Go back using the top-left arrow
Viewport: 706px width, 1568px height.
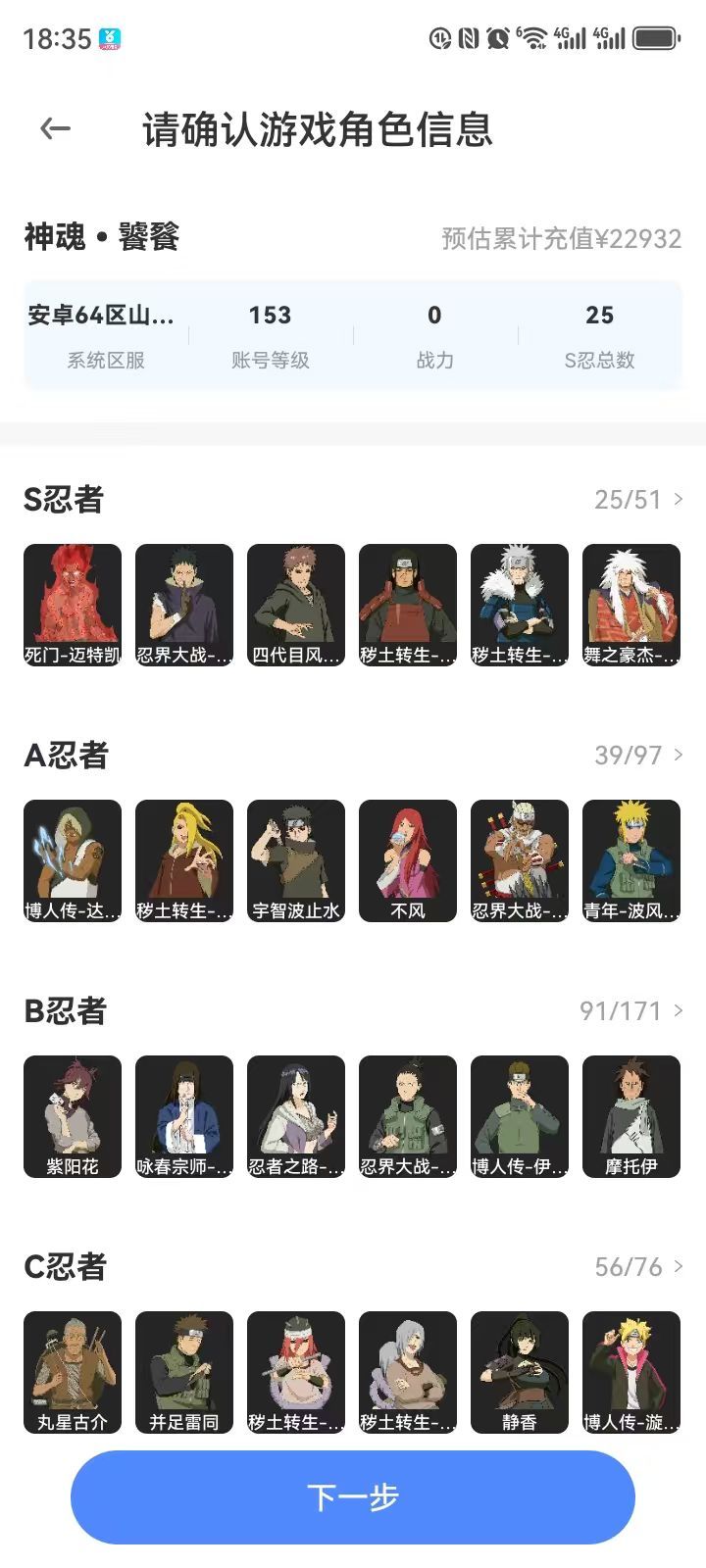[x=55, y=128]
